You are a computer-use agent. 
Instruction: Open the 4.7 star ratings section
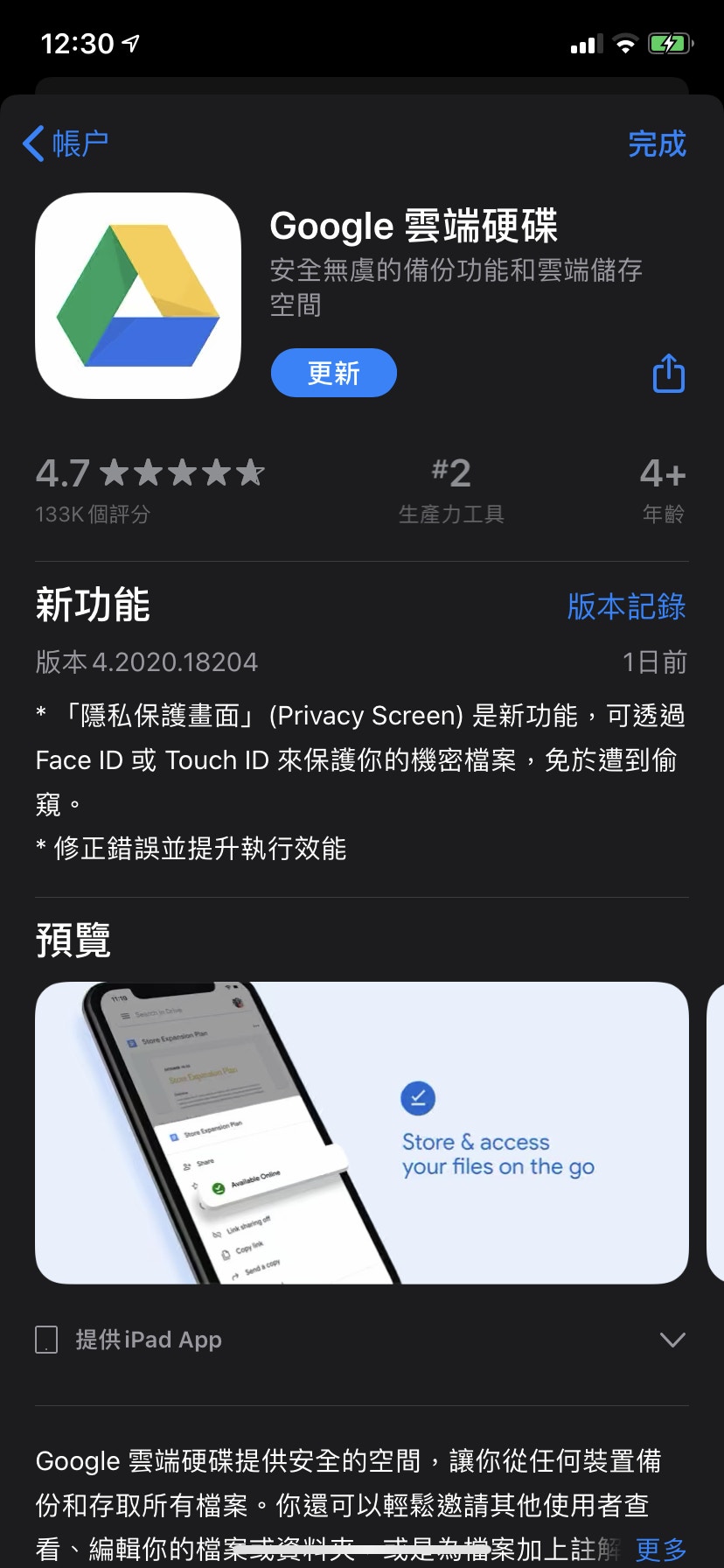[x=149, y=488]
